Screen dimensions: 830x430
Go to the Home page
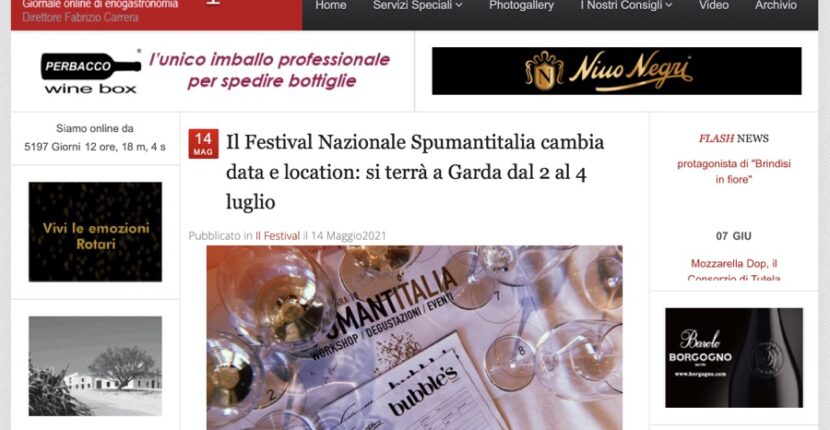point(330,6)
